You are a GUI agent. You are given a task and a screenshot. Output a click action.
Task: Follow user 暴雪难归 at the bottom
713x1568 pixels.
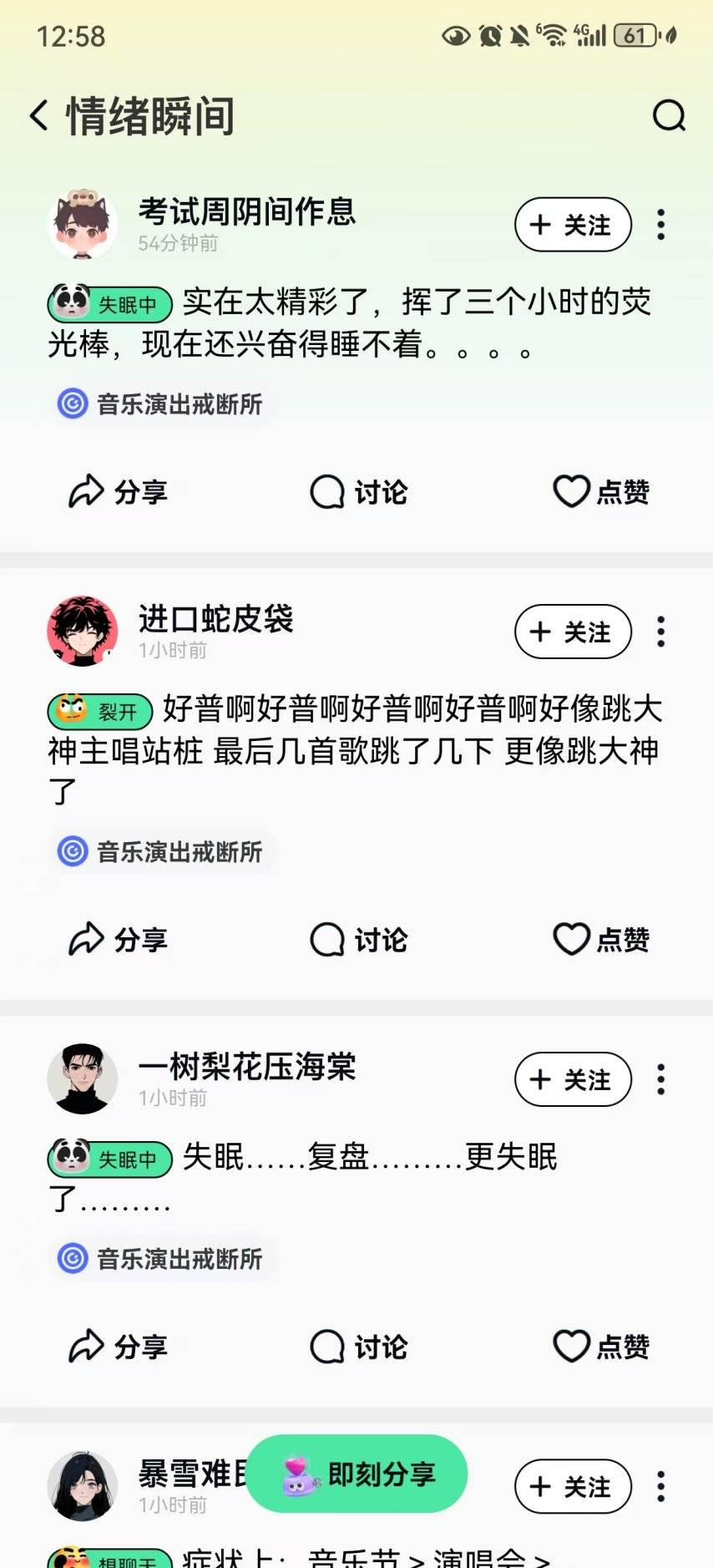[573, 1486]
